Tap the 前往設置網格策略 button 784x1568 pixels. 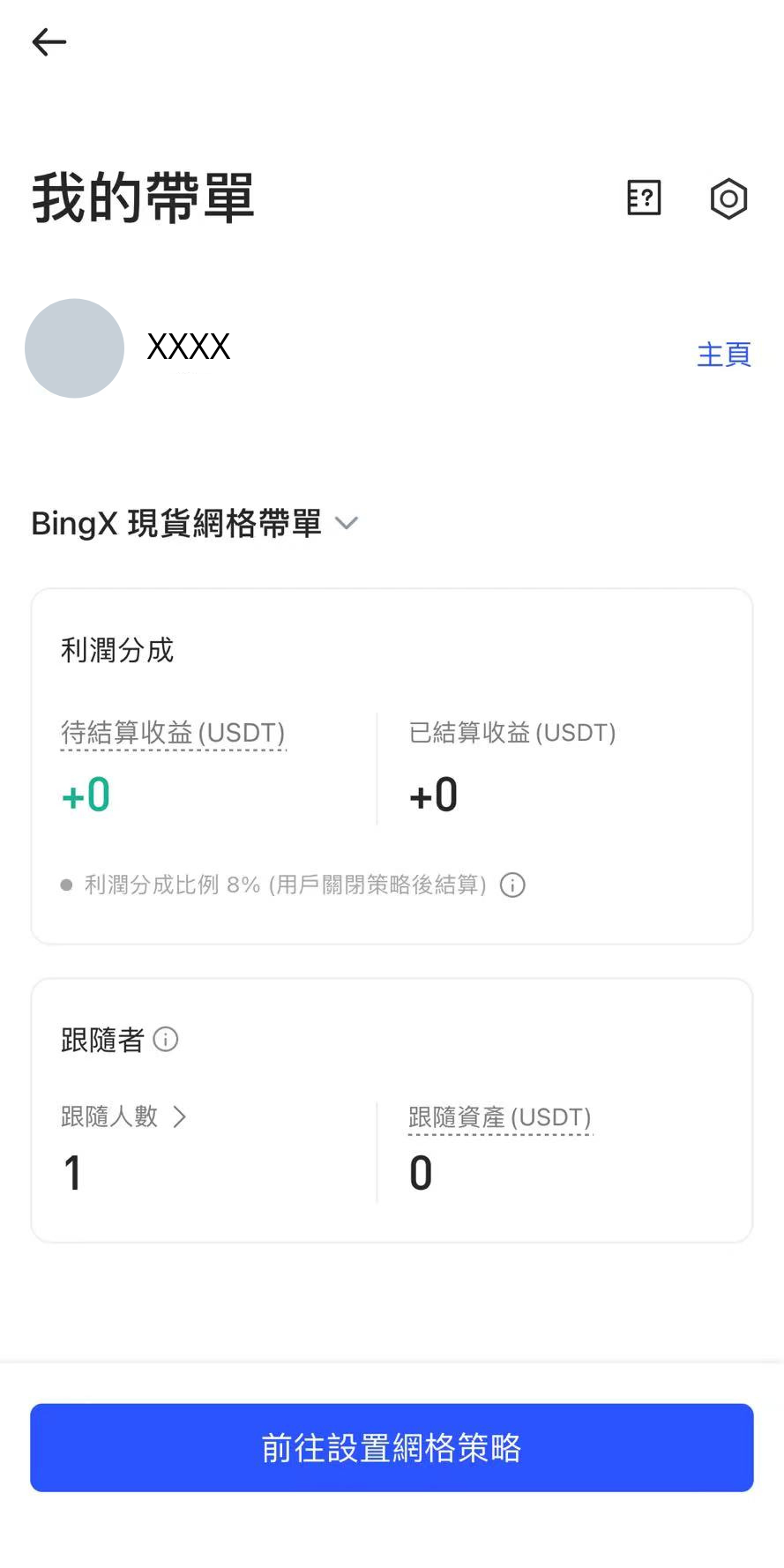click(392, 1448)
